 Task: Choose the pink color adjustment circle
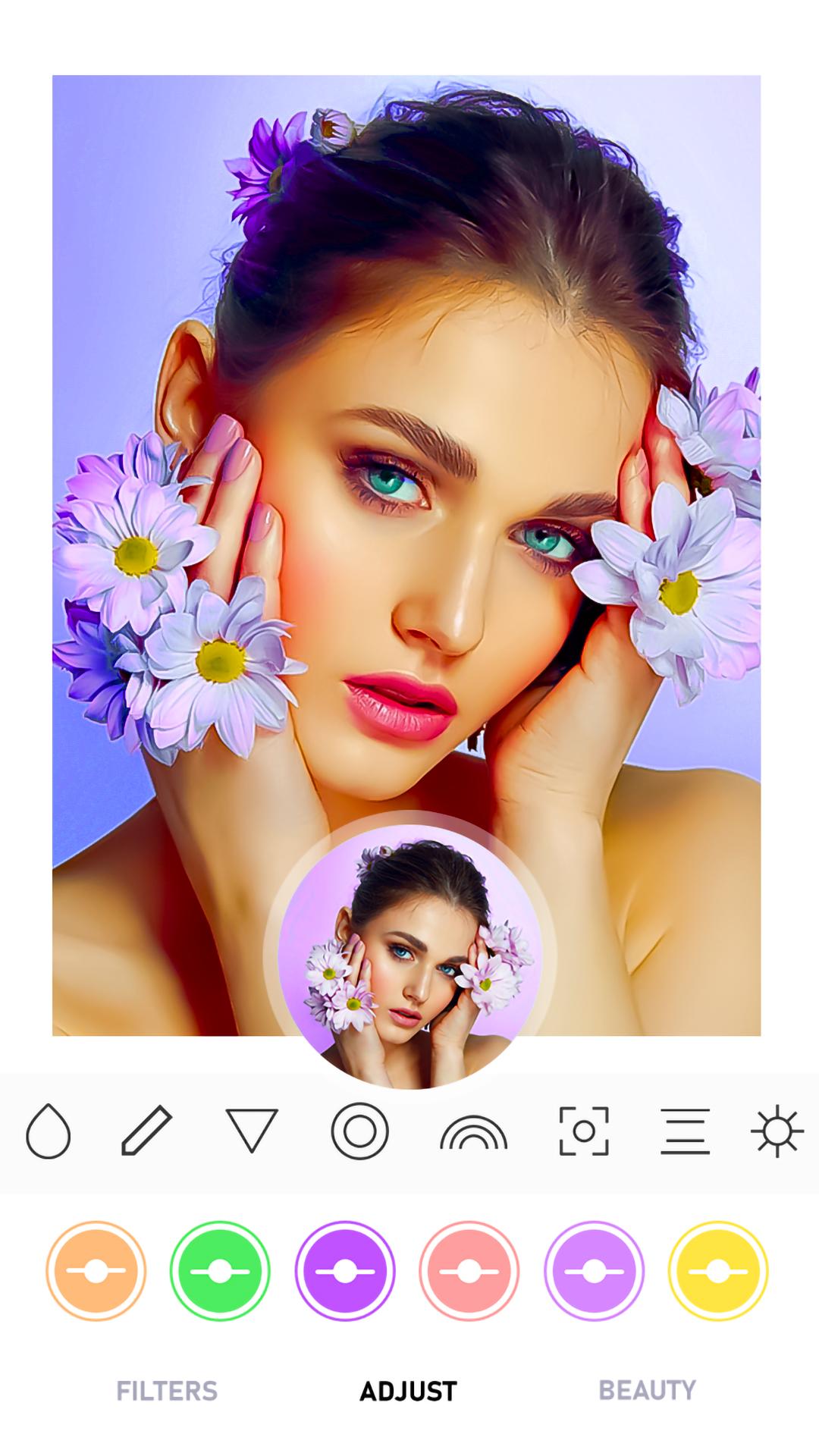point(469,1271)
